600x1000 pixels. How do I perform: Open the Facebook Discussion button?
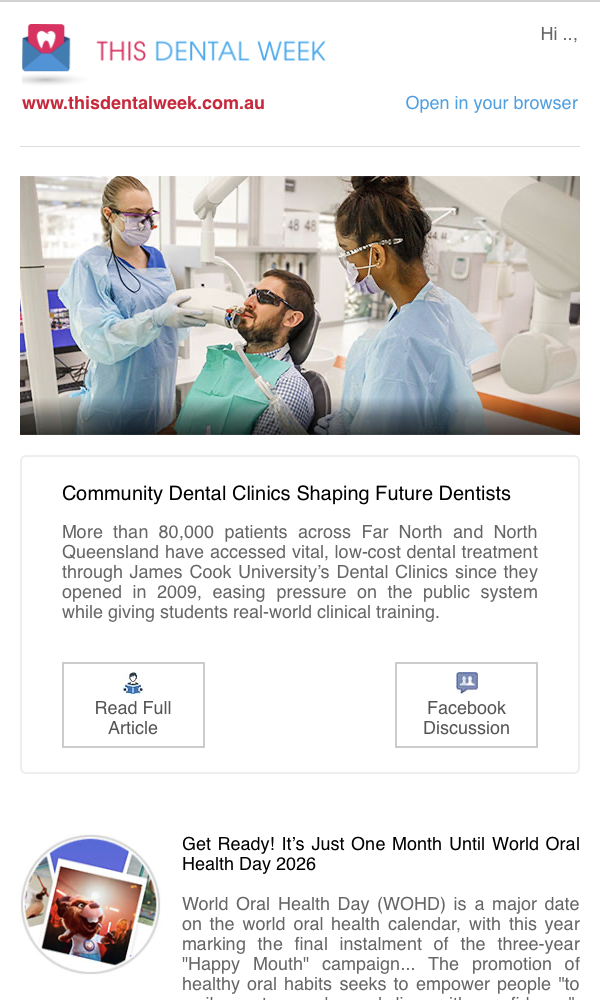coord(466,705)
